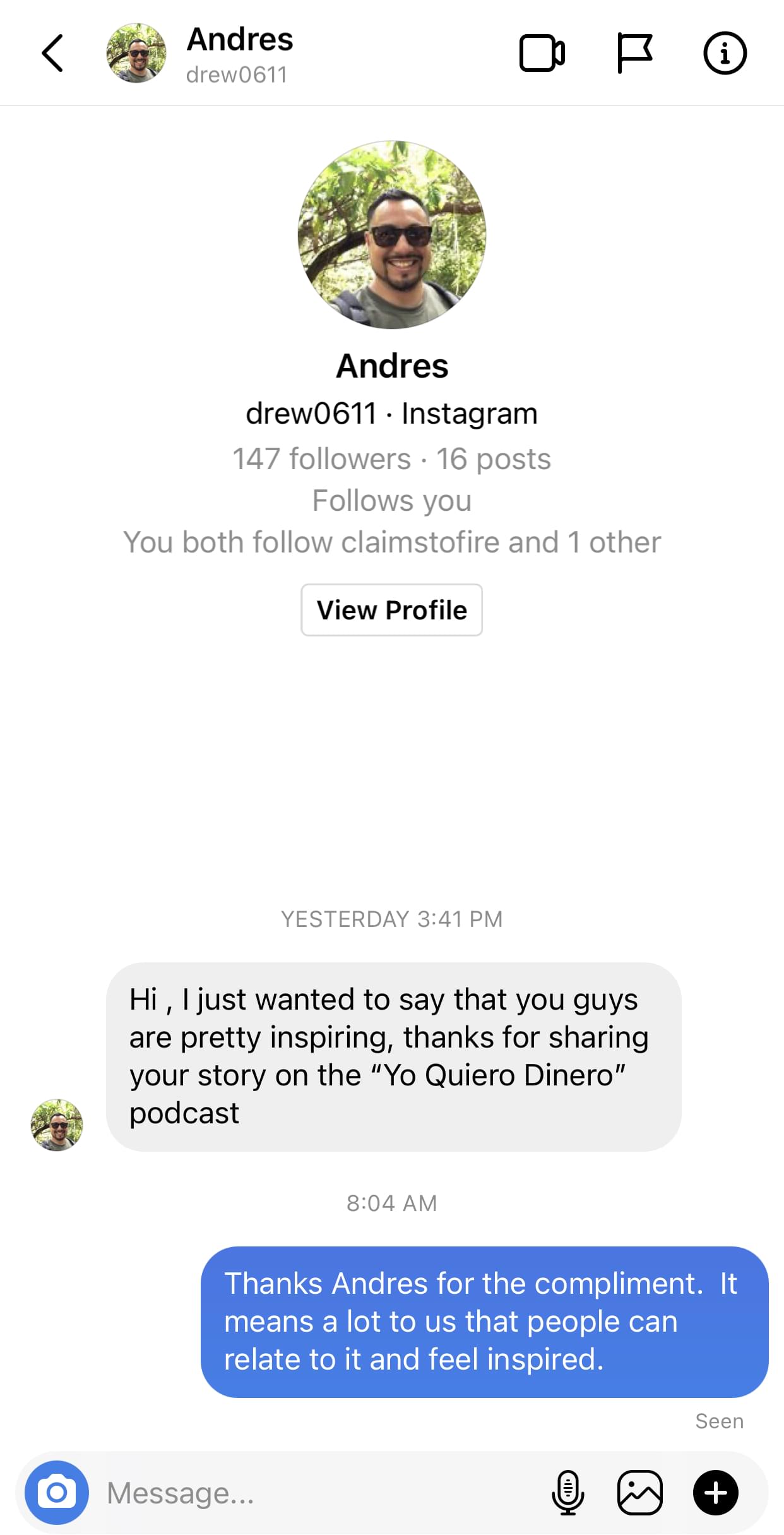Viewport: 784px width, 1535px height.
Task: Tap Andres's small avatar beside his message
Action: [x=57, y=1125]
